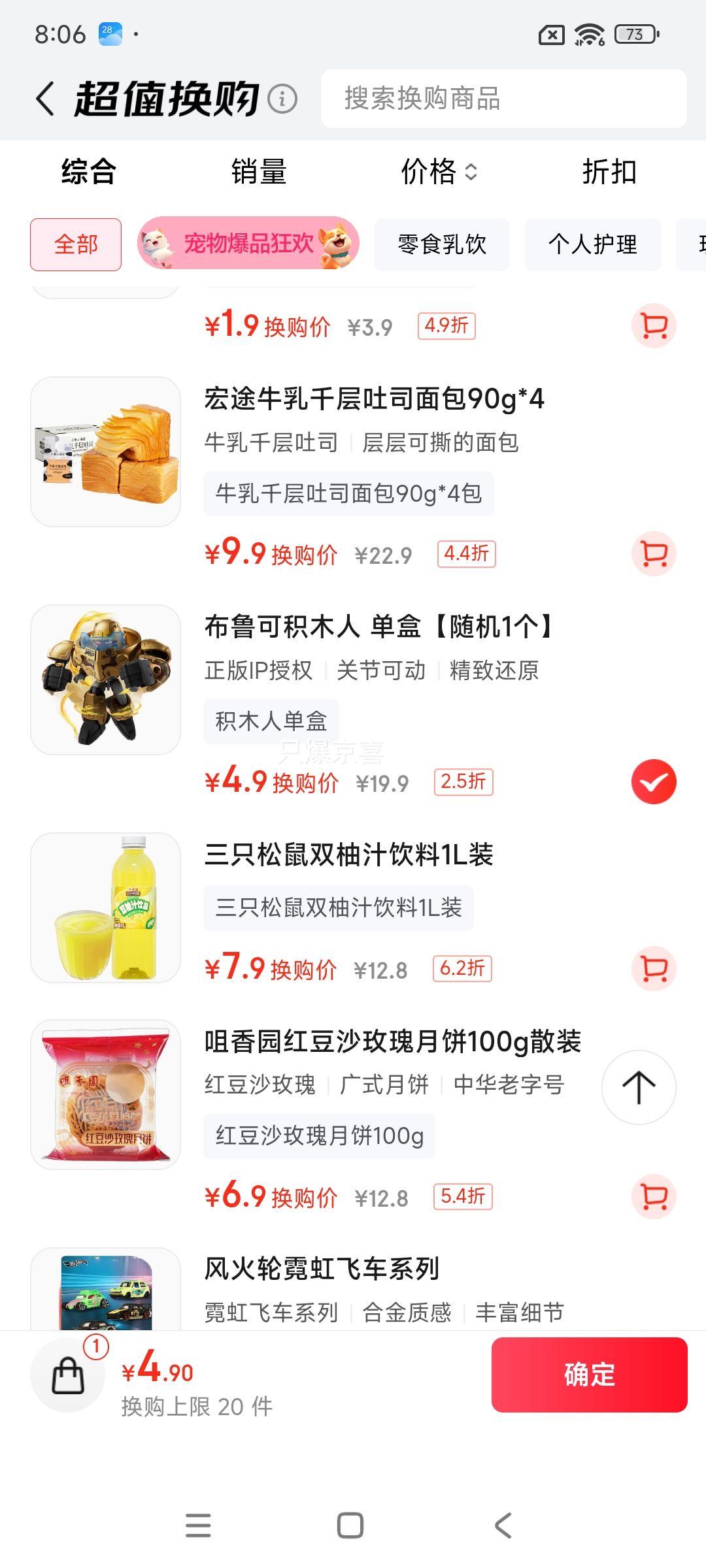Jump back to top with arrow button
Image resolution: width=706 pixels, height=1568 pixels.
pos(639,1087)
